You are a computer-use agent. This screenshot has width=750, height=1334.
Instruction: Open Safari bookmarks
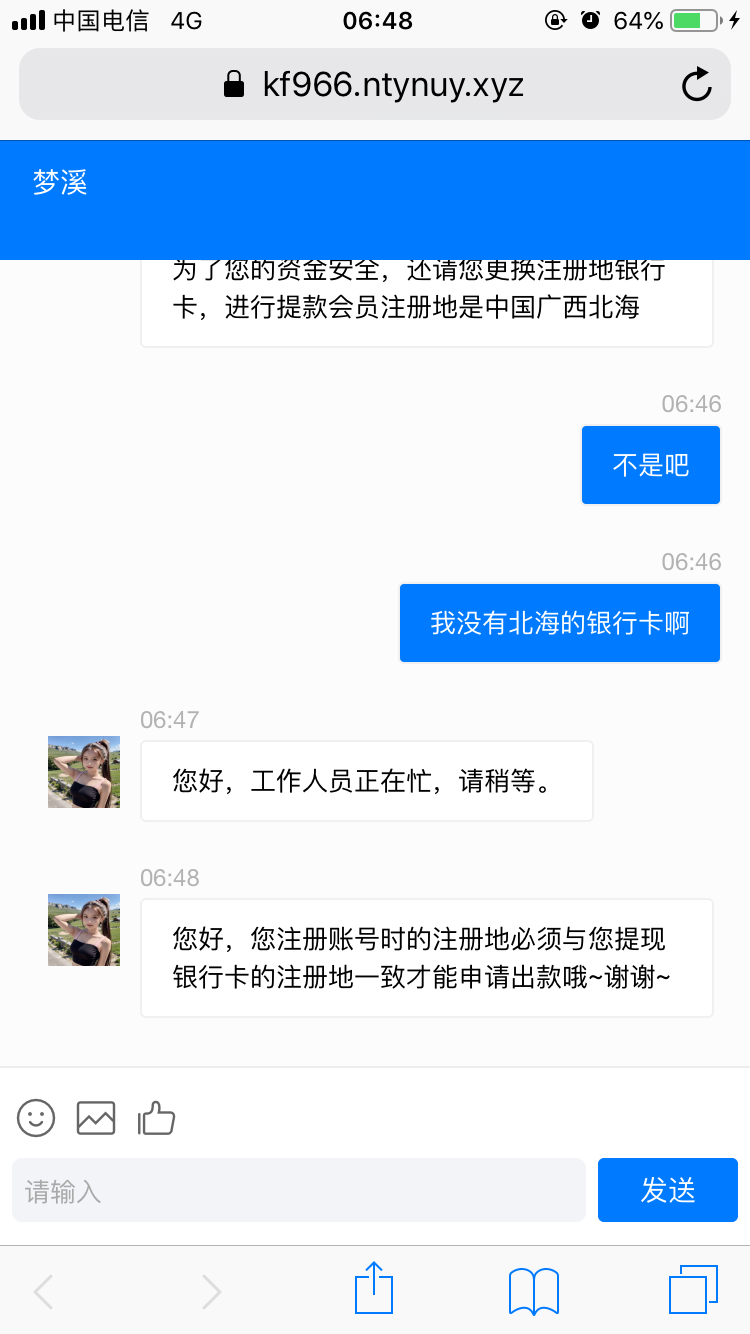click(533, 1291)
